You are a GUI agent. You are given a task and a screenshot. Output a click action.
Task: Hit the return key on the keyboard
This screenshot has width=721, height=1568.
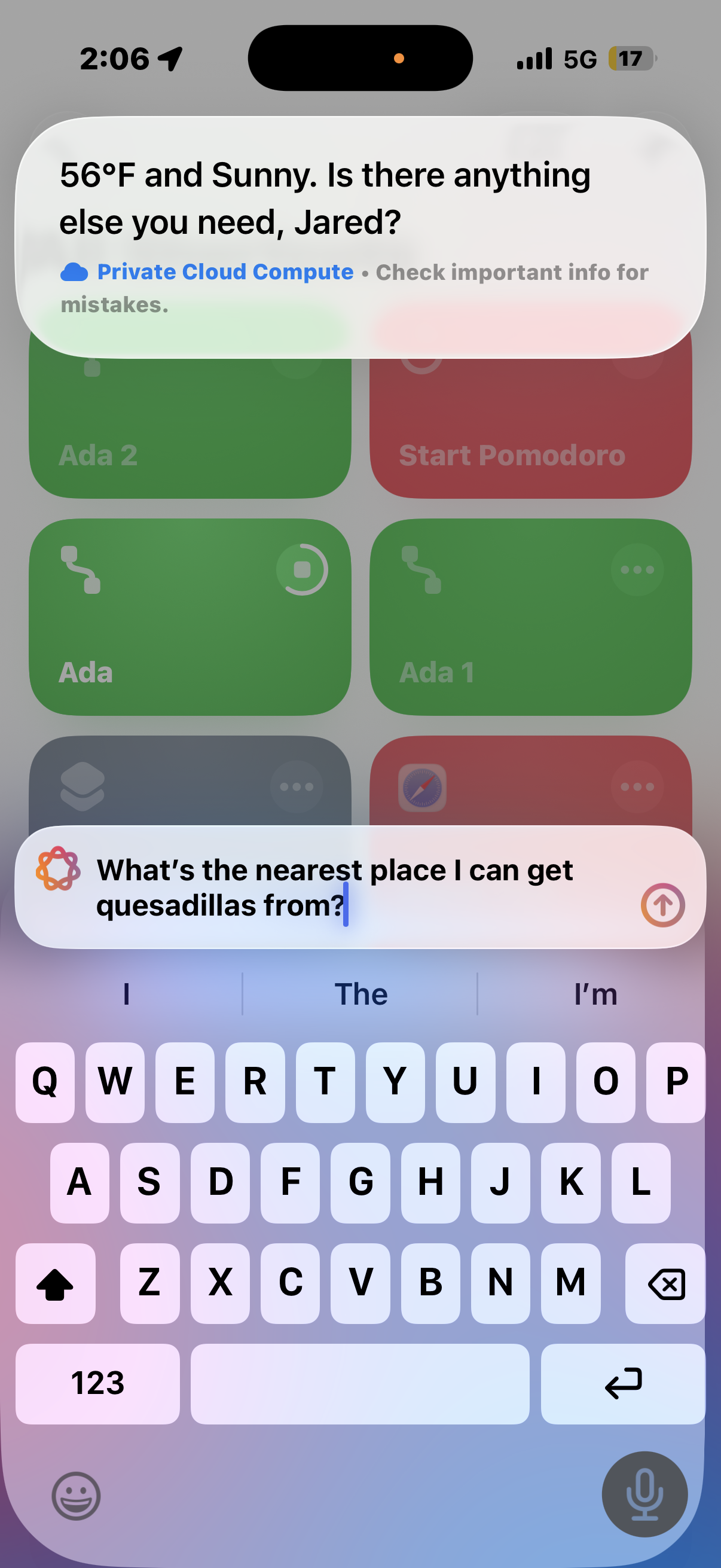pos(622,1383)
